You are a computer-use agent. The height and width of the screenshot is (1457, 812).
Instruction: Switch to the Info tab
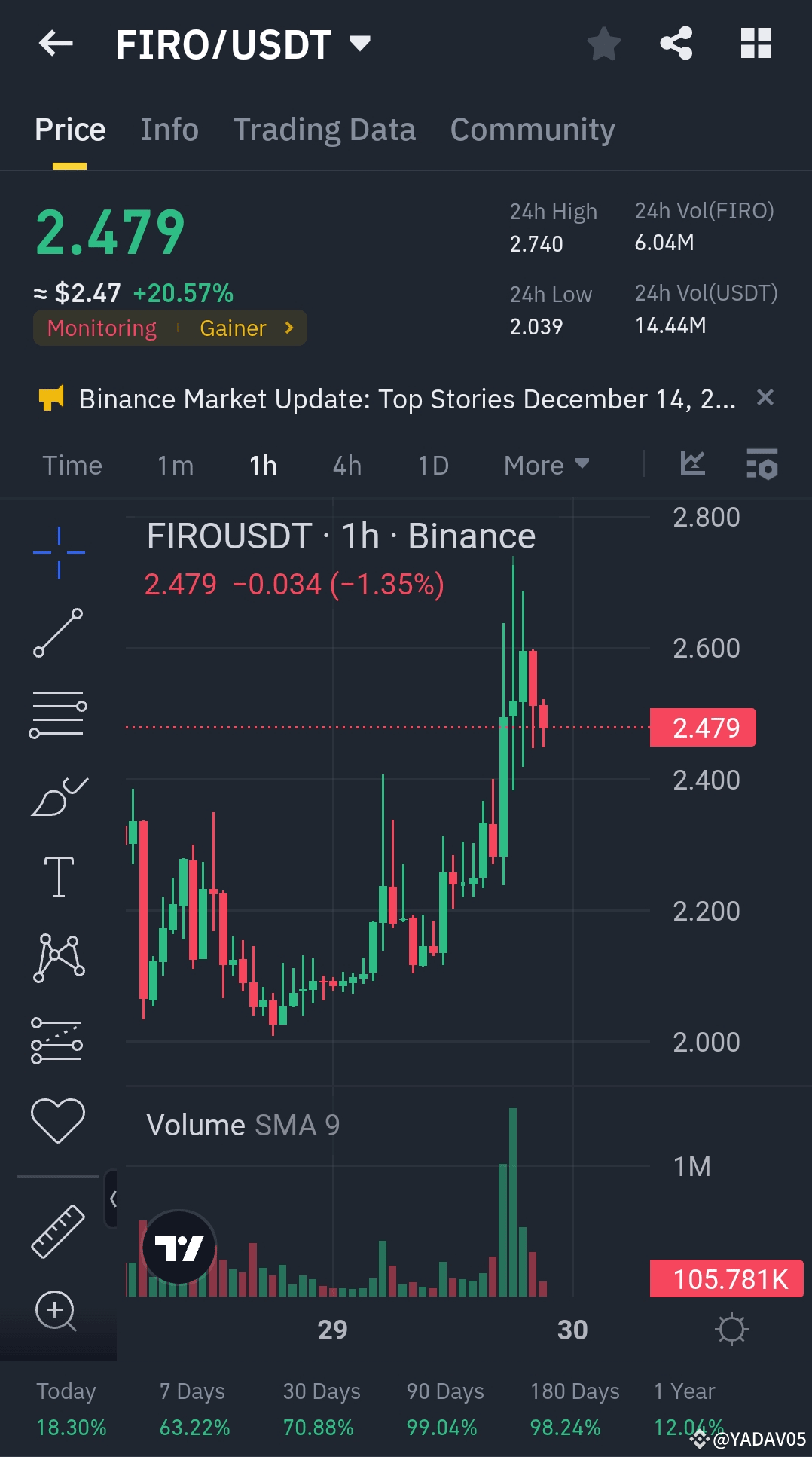(169, 130)
